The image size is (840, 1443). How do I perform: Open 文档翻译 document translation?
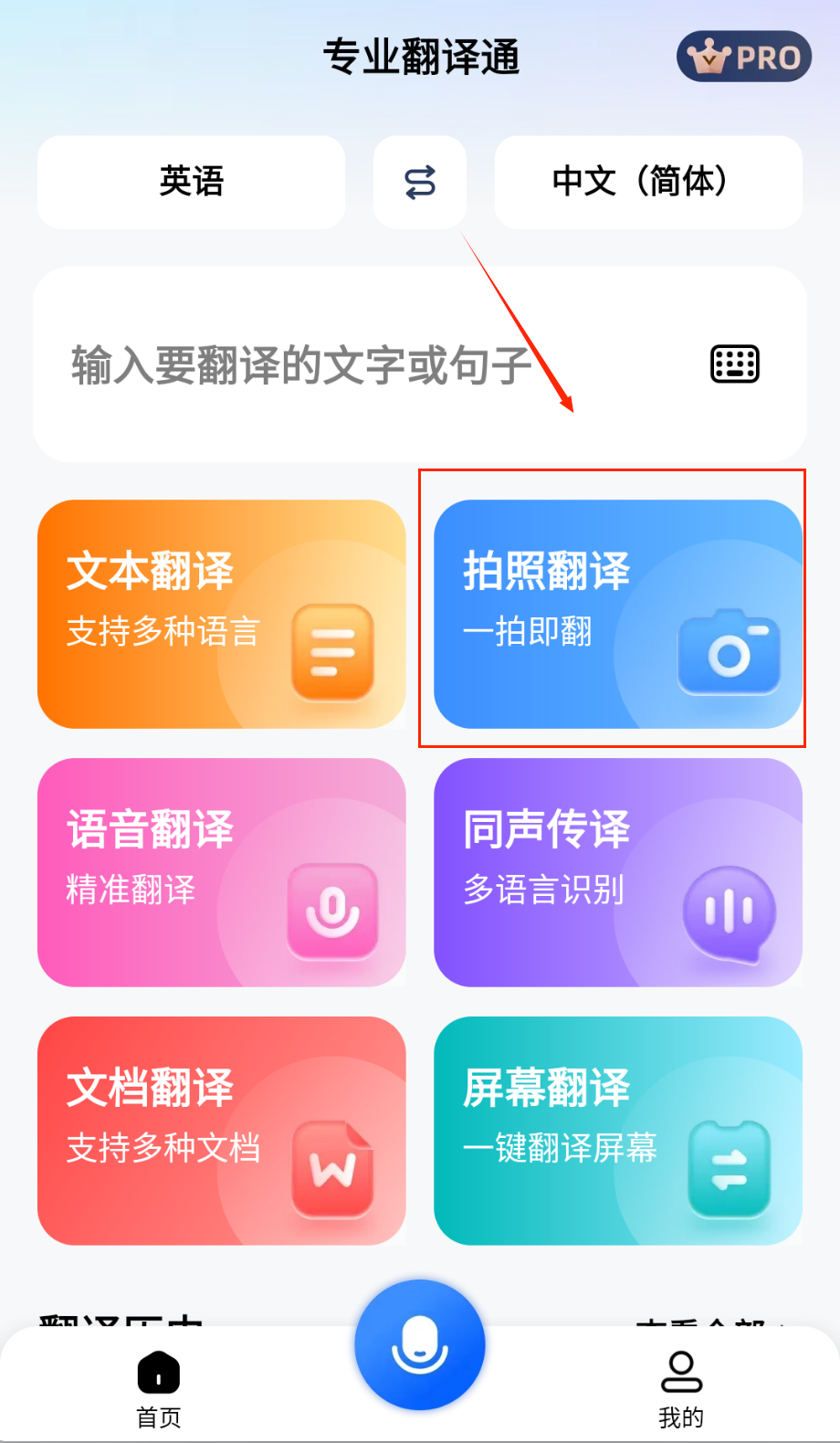coord(221,1131)
